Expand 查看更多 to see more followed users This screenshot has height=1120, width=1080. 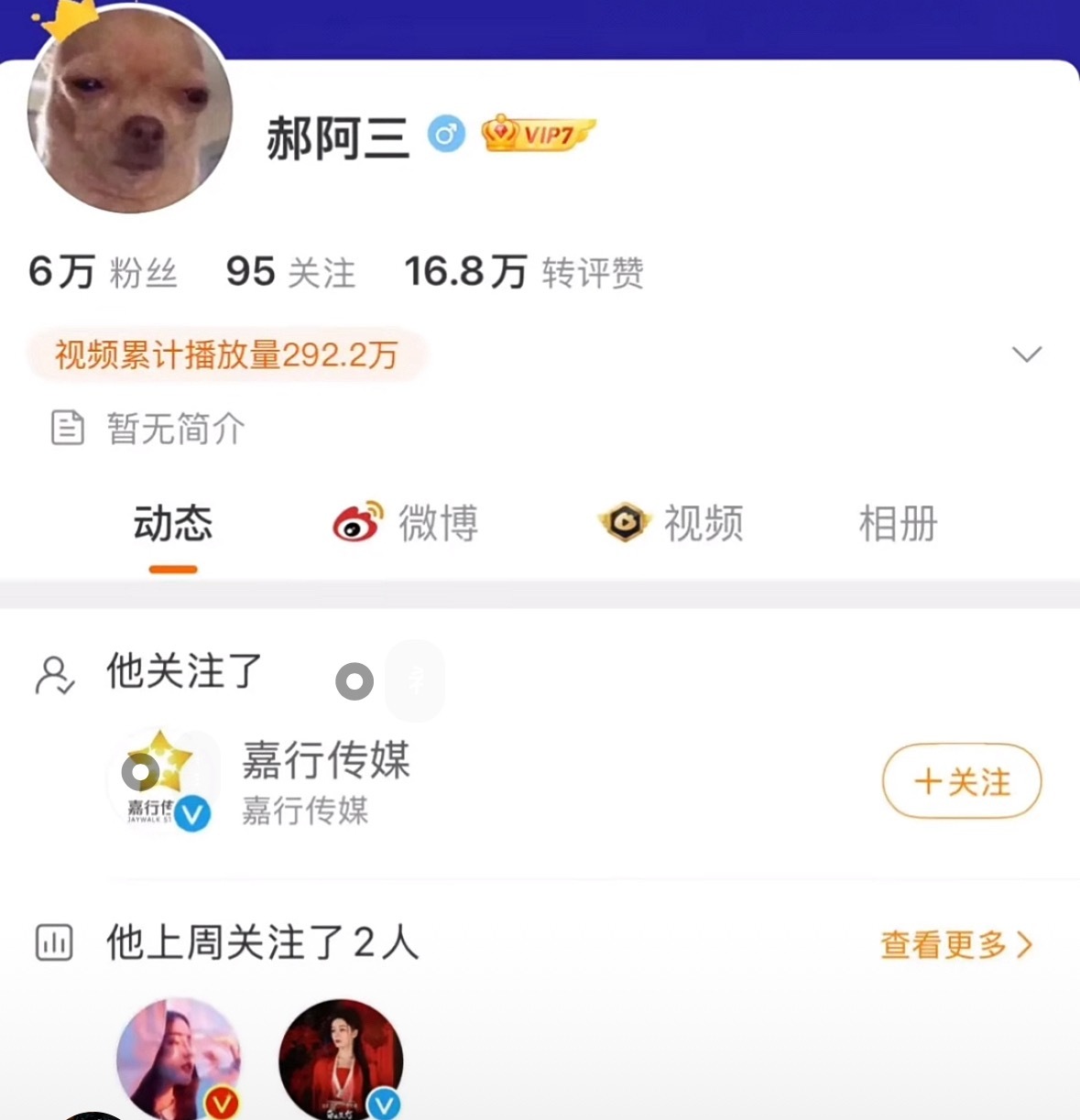click(x=955, y=943)
